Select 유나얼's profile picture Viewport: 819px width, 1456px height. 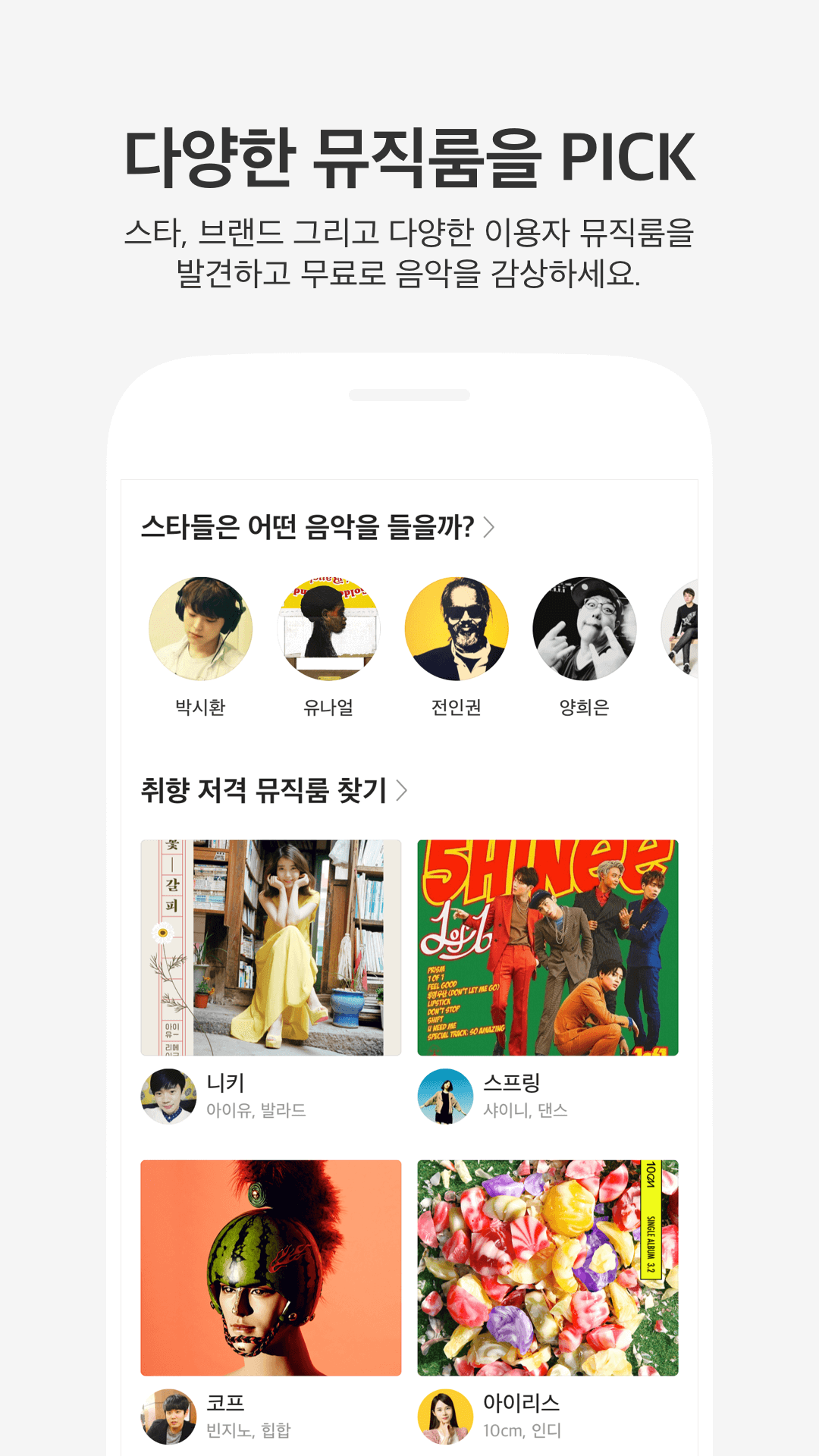click(328, 629)
